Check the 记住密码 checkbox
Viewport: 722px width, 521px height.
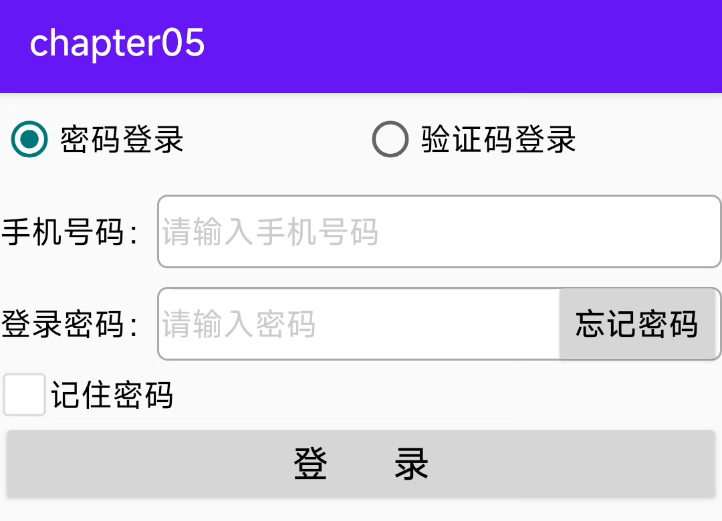24,394
